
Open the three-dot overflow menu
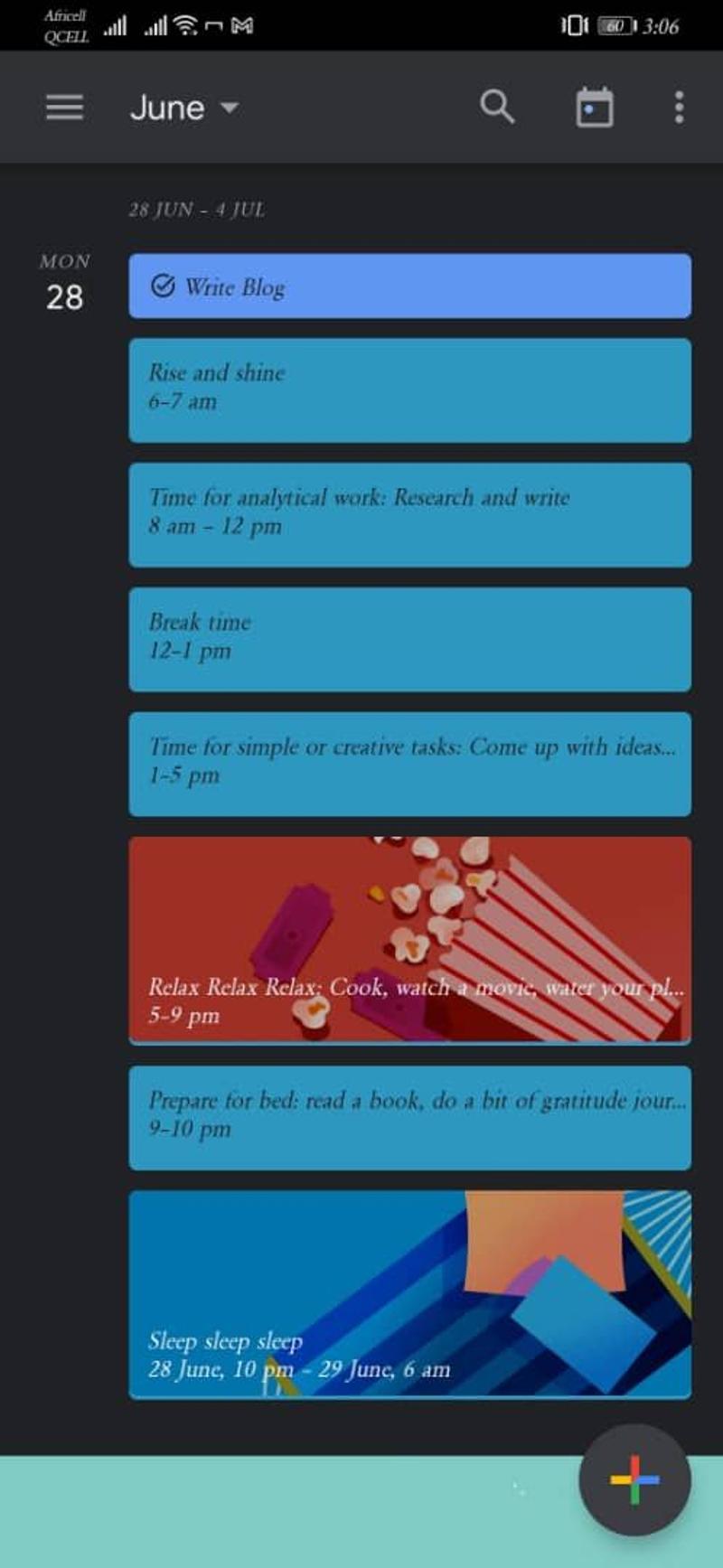tap(679, 108)
